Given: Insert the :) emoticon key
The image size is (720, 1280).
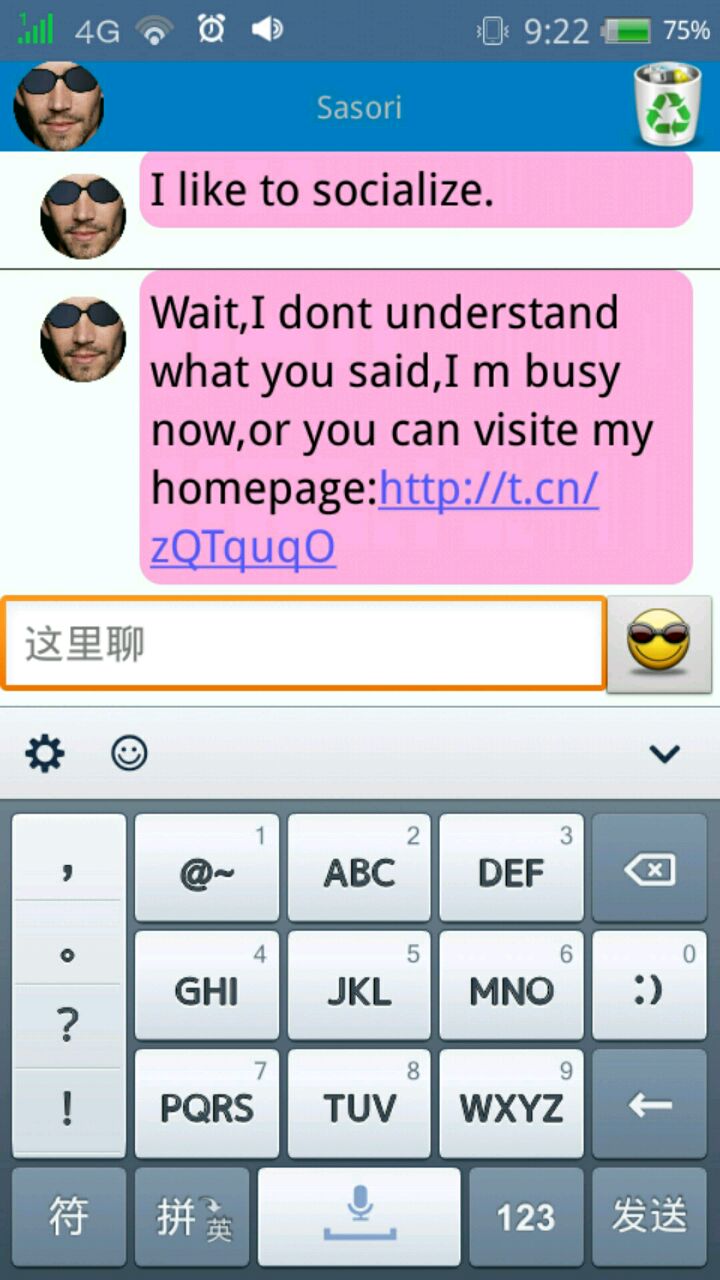Looking at the screenshot, I should [x=649, y=987].
